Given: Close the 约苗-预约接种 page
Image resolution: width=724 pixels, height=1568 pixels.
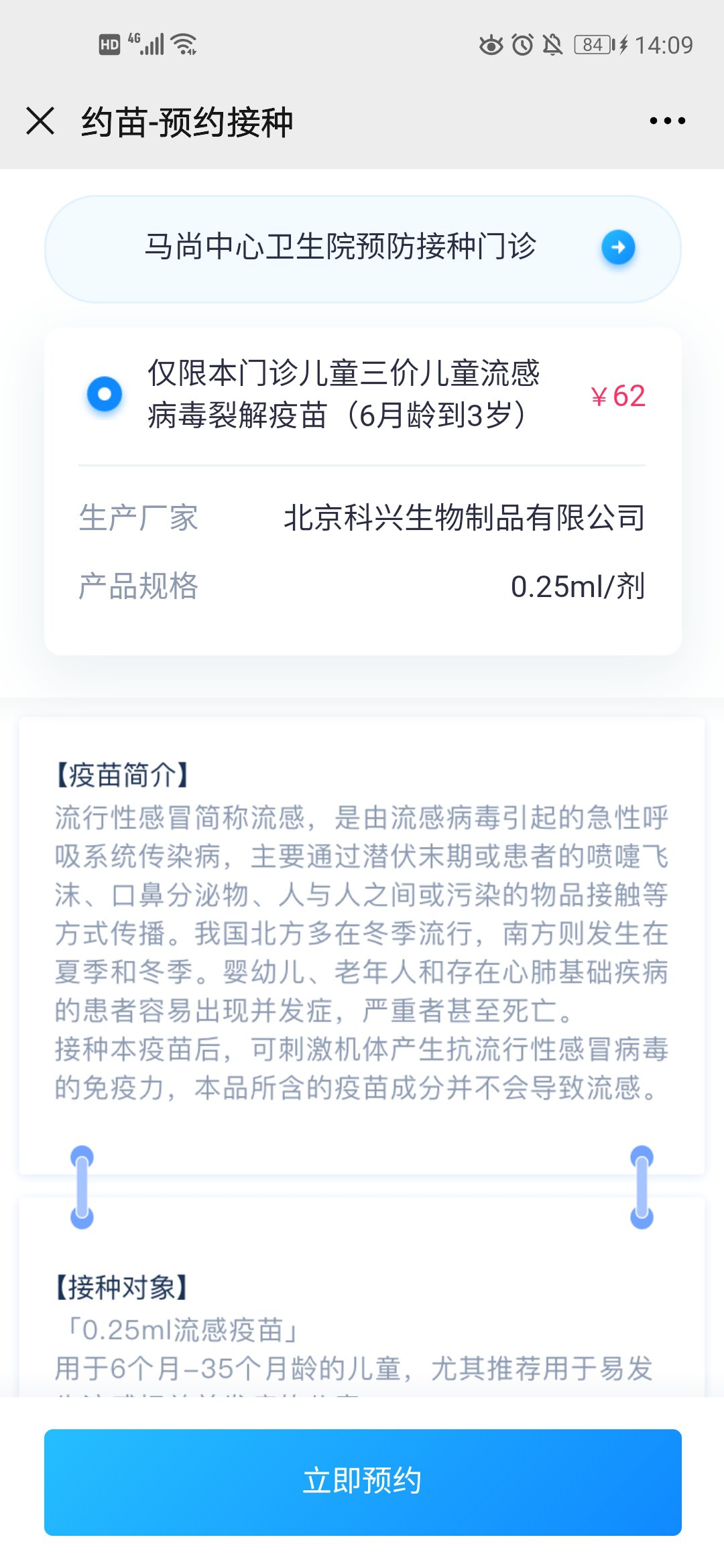Looking at the screenshot, I should click(x=40, y=121).
